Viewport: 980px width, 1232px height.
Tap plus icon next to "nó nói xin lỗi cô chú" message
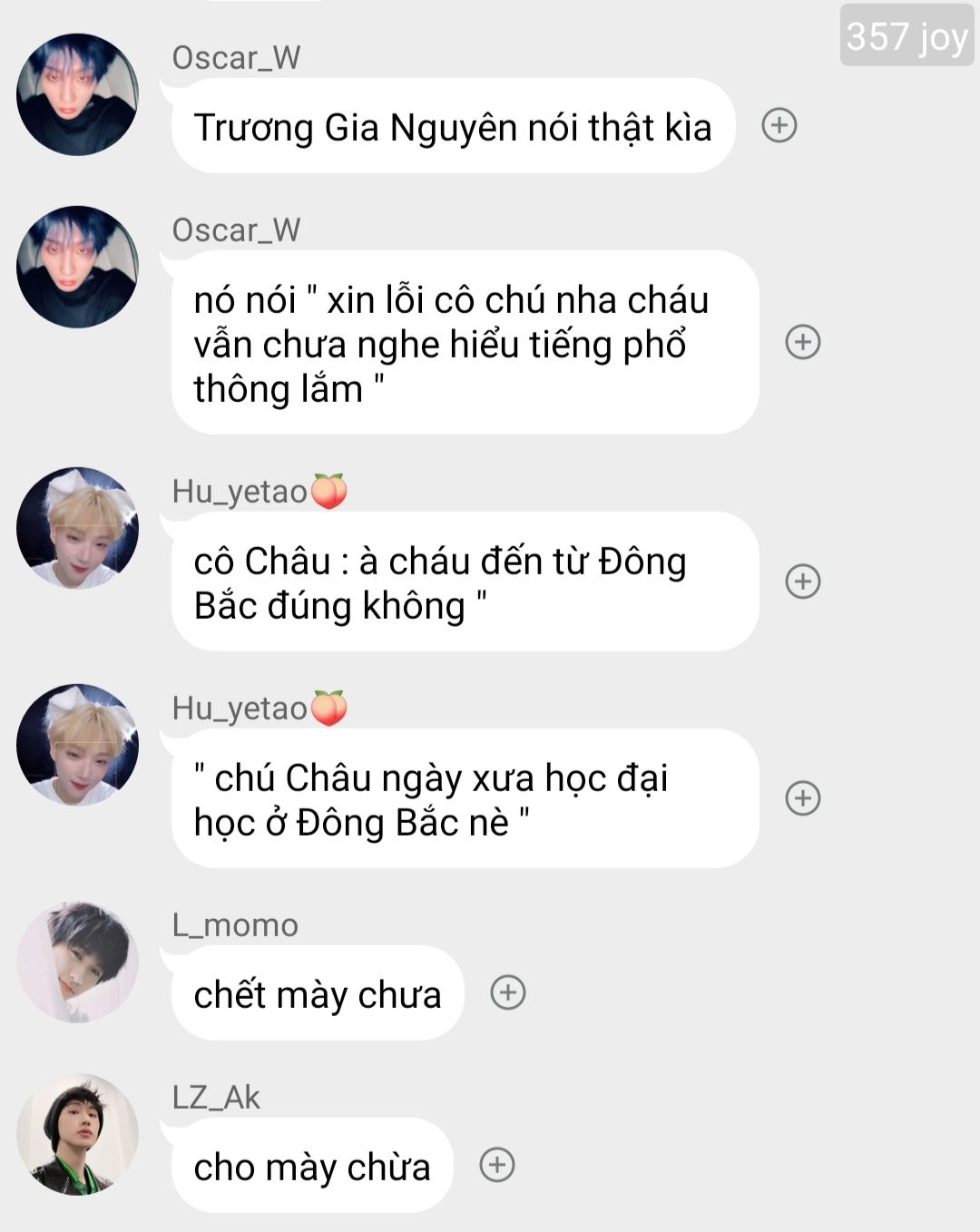click(802, 342)
